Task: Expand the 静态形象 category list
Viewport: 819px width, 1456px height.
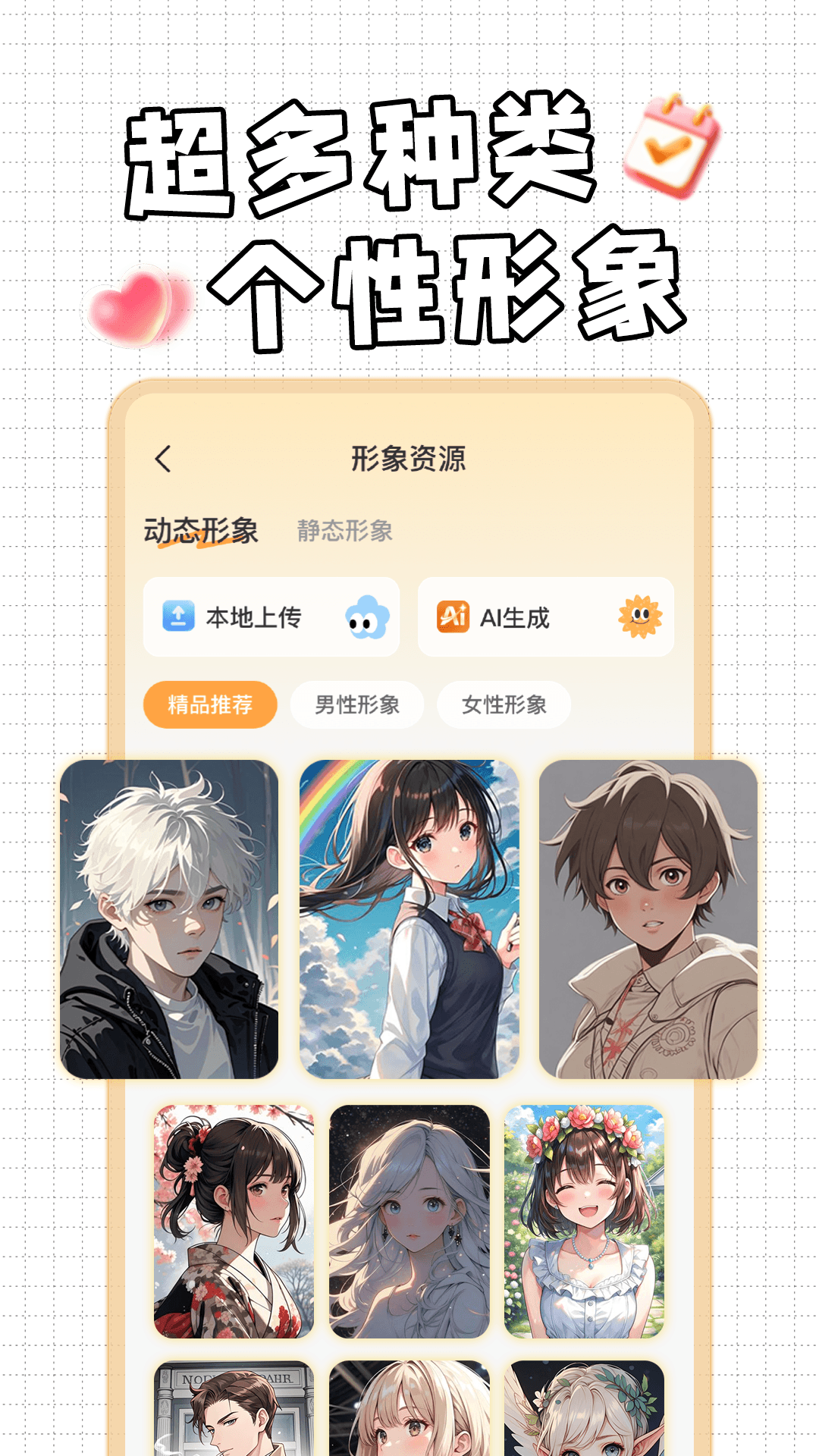Action: point(345,532)
